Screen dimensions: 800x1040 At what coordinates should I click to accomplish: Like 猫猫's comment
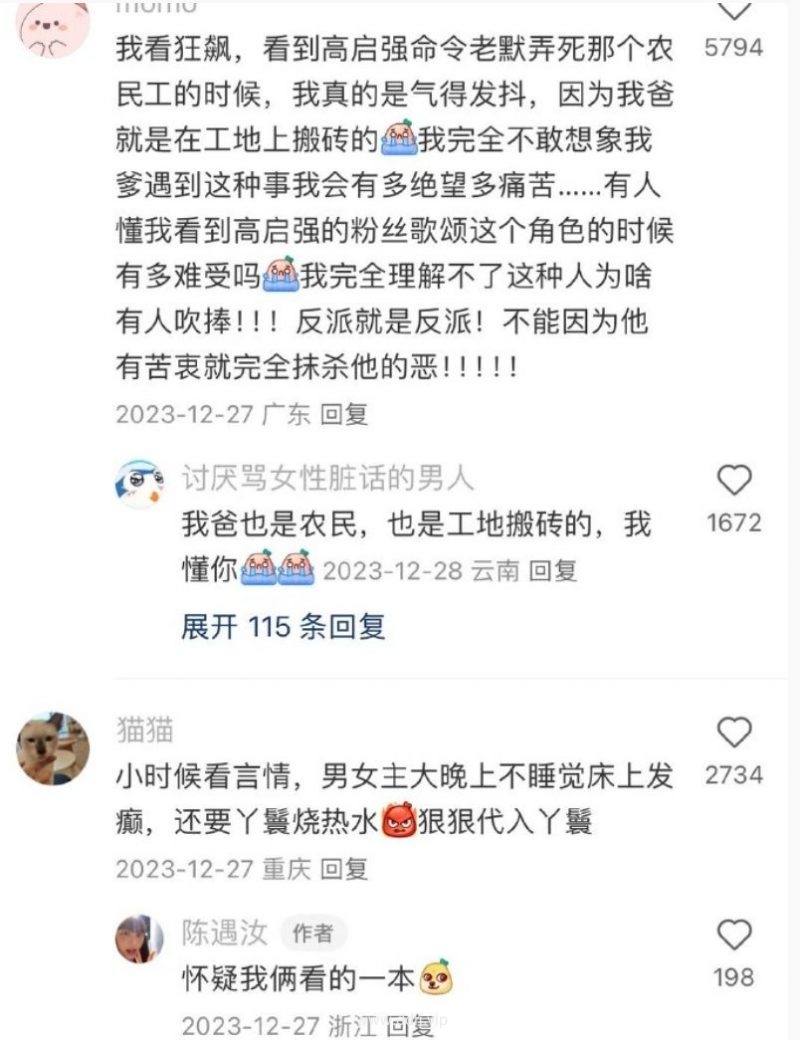734,733
